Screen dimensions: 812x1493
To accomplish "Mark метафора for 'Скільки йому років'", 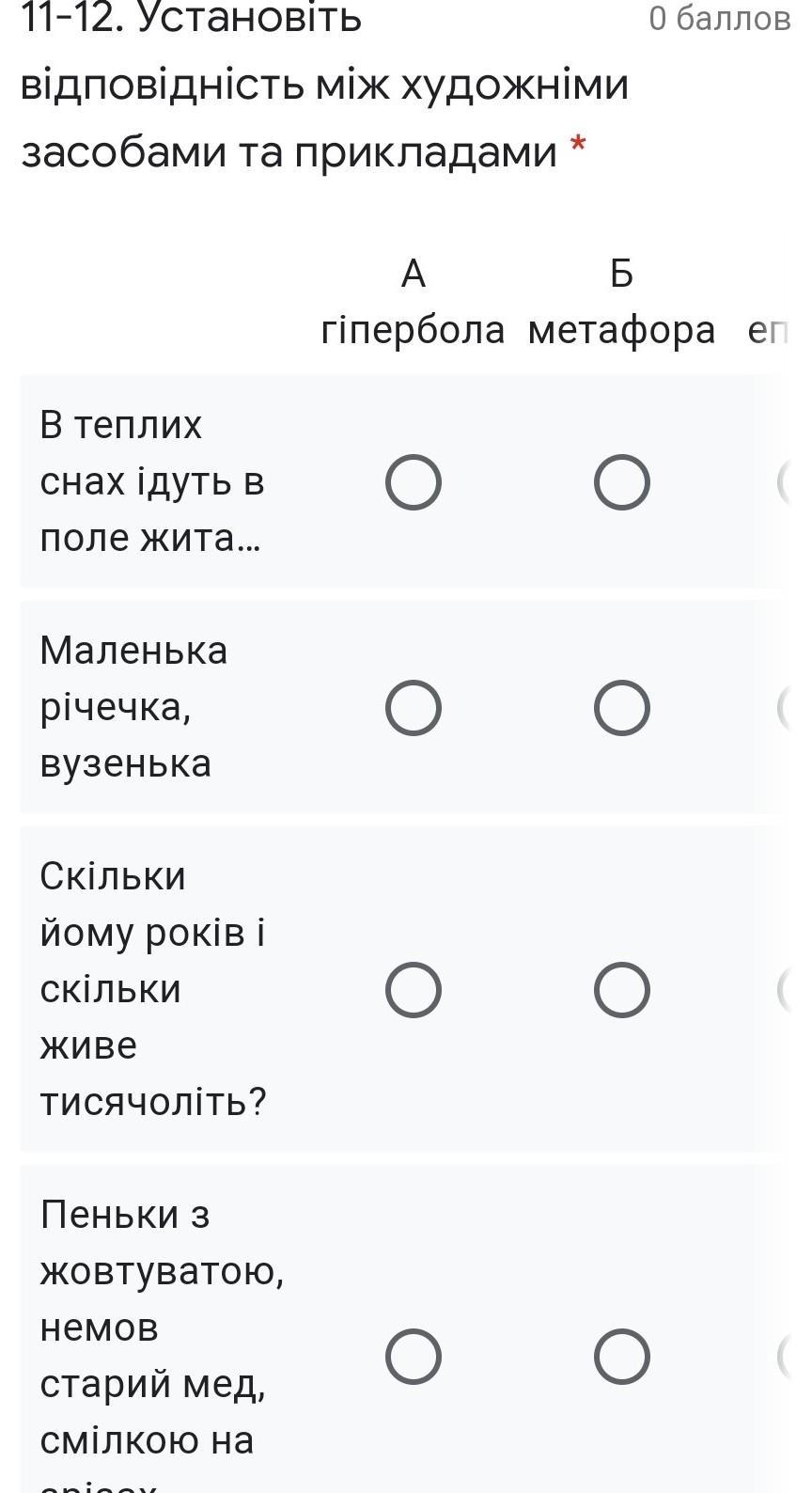I will pos(622,990).
